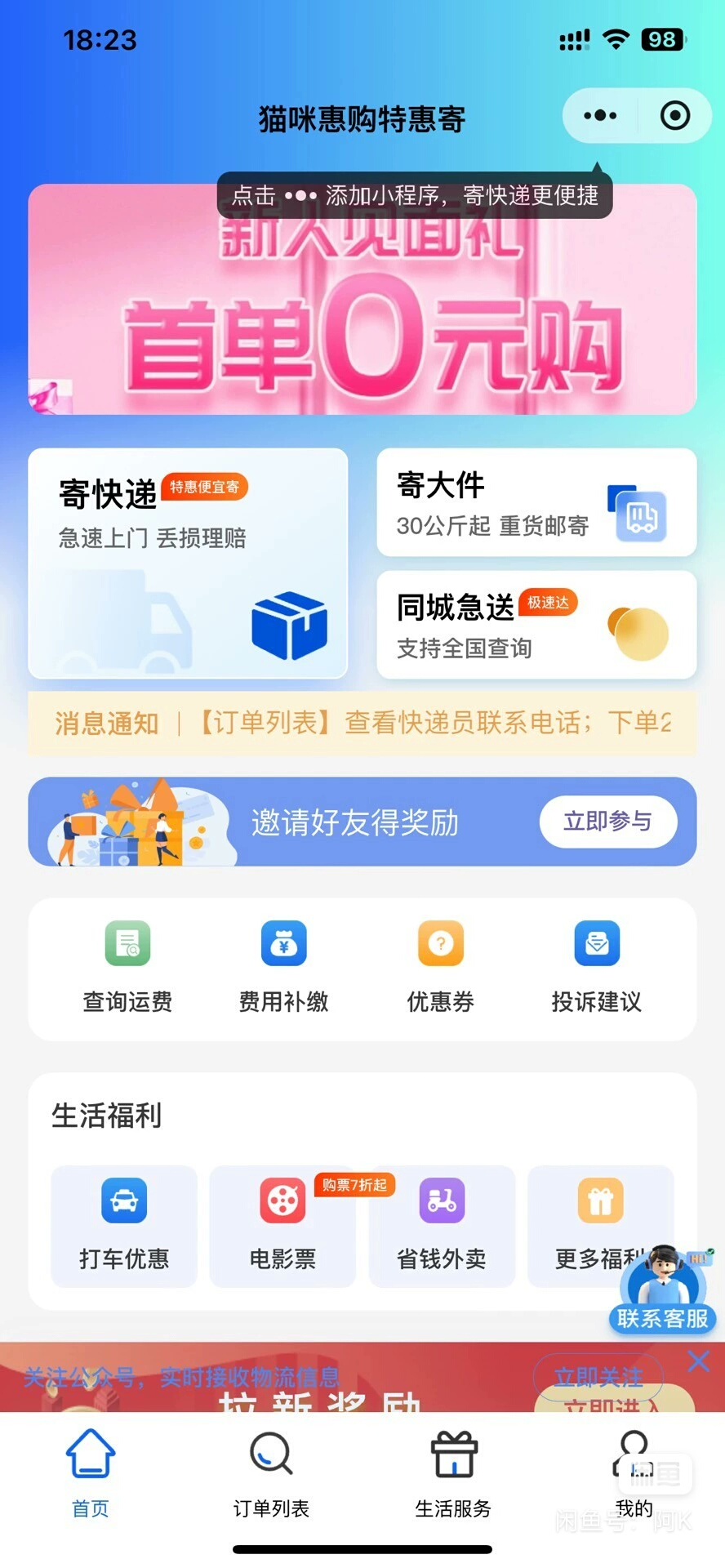725x1568 pixels.
Task: Open the 寄快递 shipping card
Action: [188, 563]
